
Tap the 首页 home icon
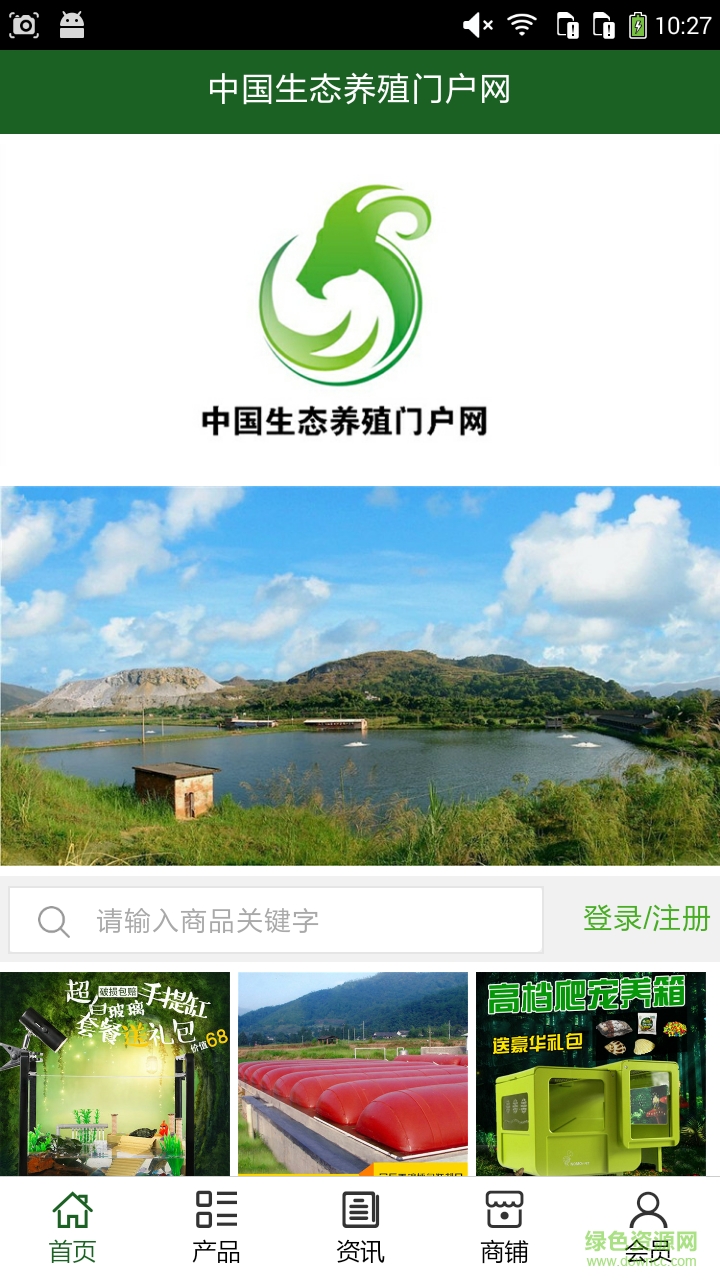pos(72,1210)
